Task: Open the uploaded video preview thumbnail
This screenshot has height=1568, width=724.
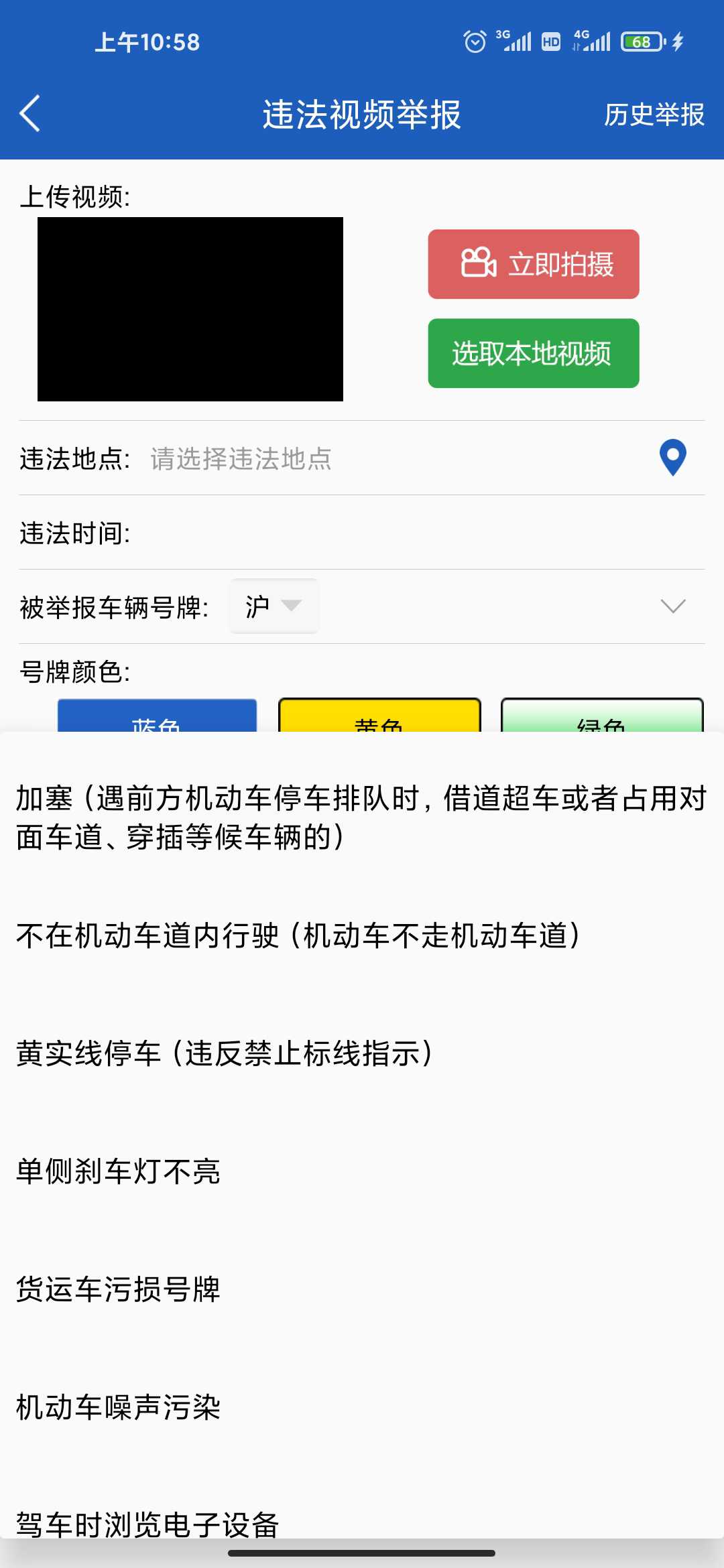Action: tap(190, 309)
